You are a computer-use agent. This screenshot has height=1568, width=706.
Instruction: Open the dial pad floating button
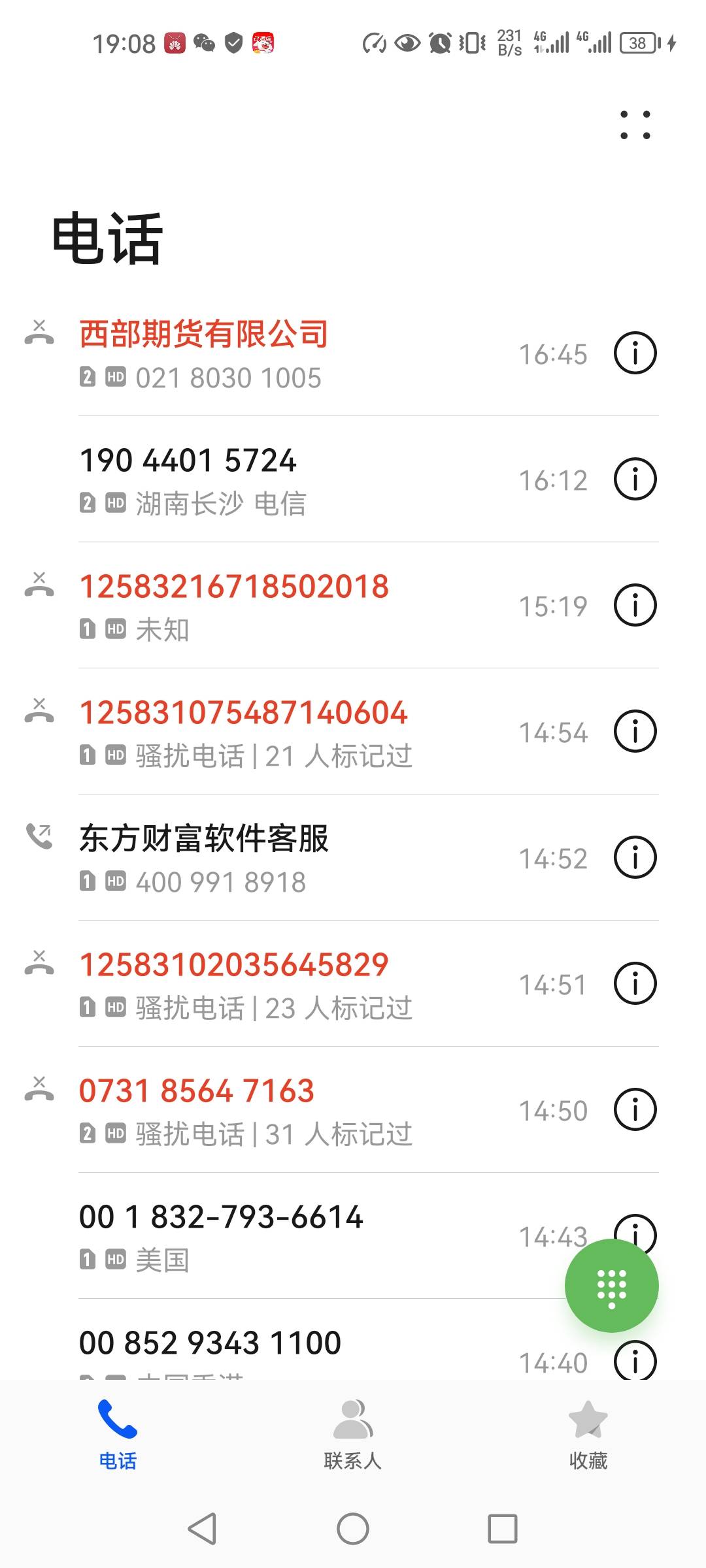[612, 1285]
